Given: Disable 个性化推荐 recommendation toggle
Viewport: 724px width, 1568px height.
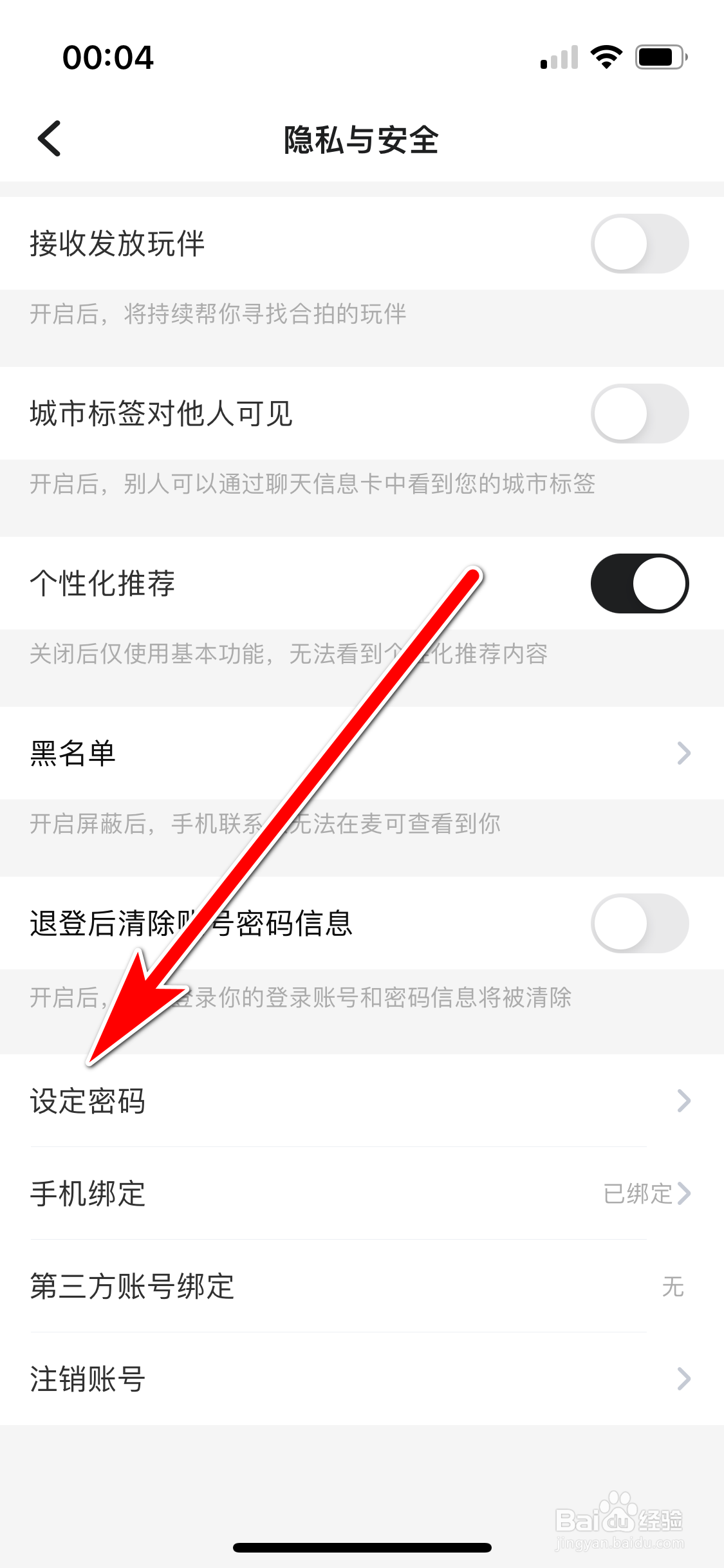Looking at the screenshot, I should 640,582.
